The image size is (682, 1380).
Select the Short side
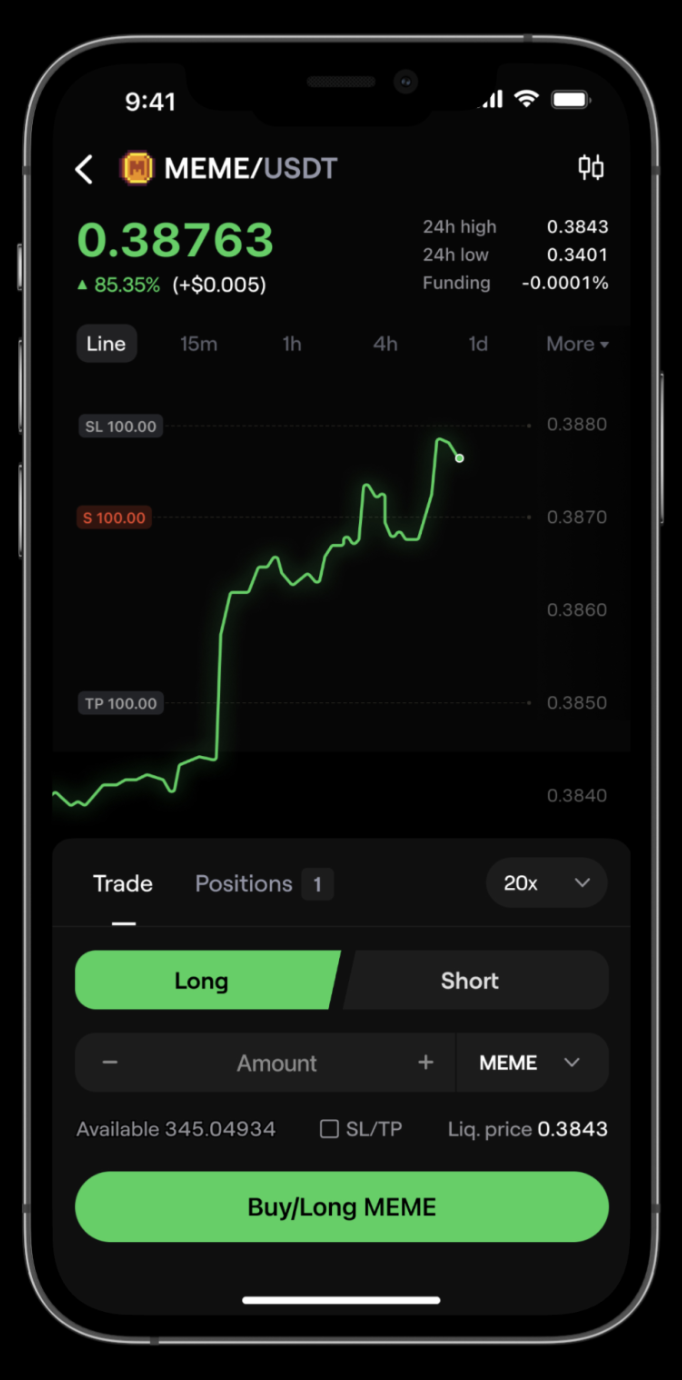coord(474,981)
